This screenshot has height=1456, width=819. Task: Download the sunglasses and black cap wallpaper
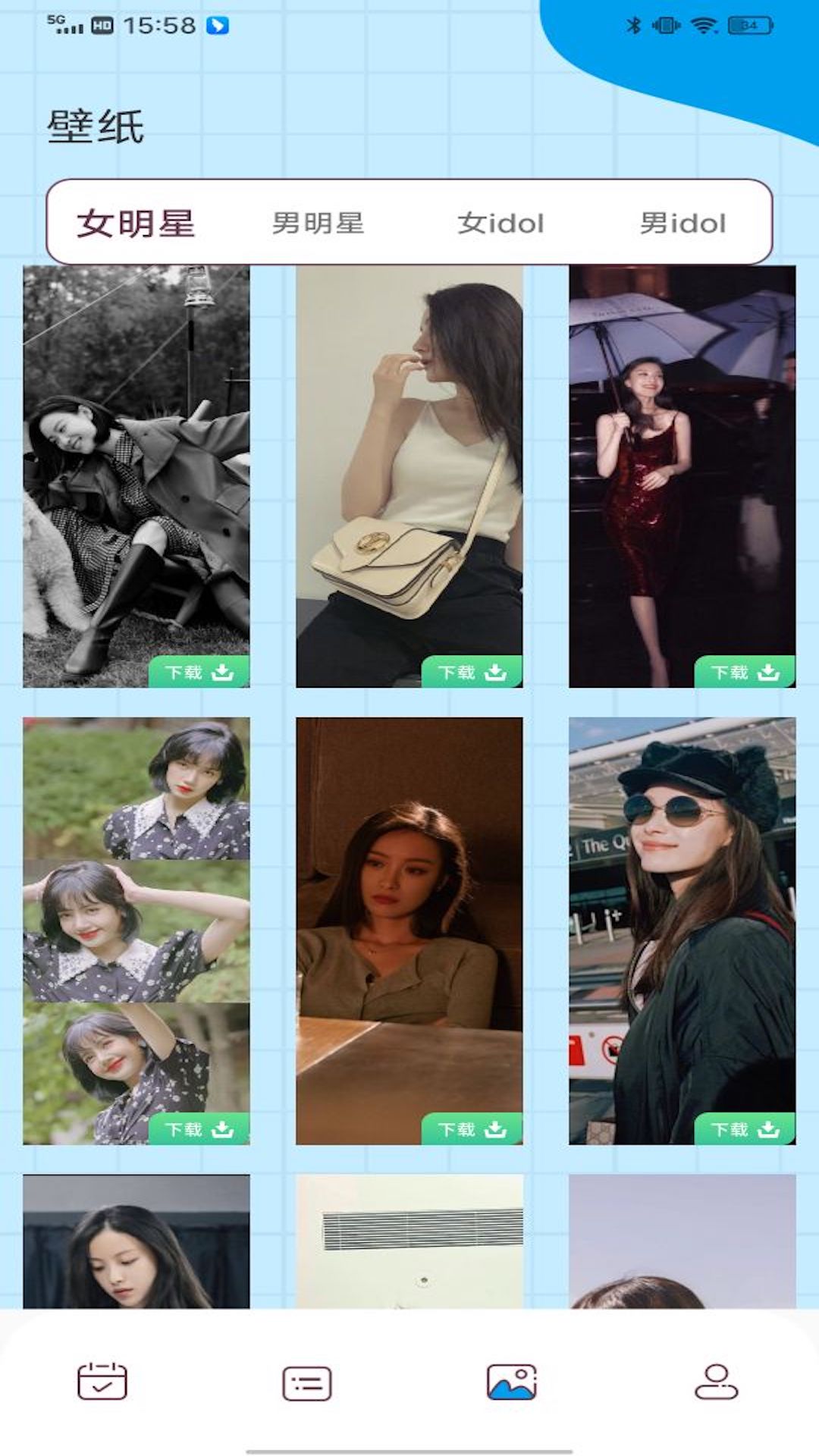pyautogui.click(x=745, y=1129)
